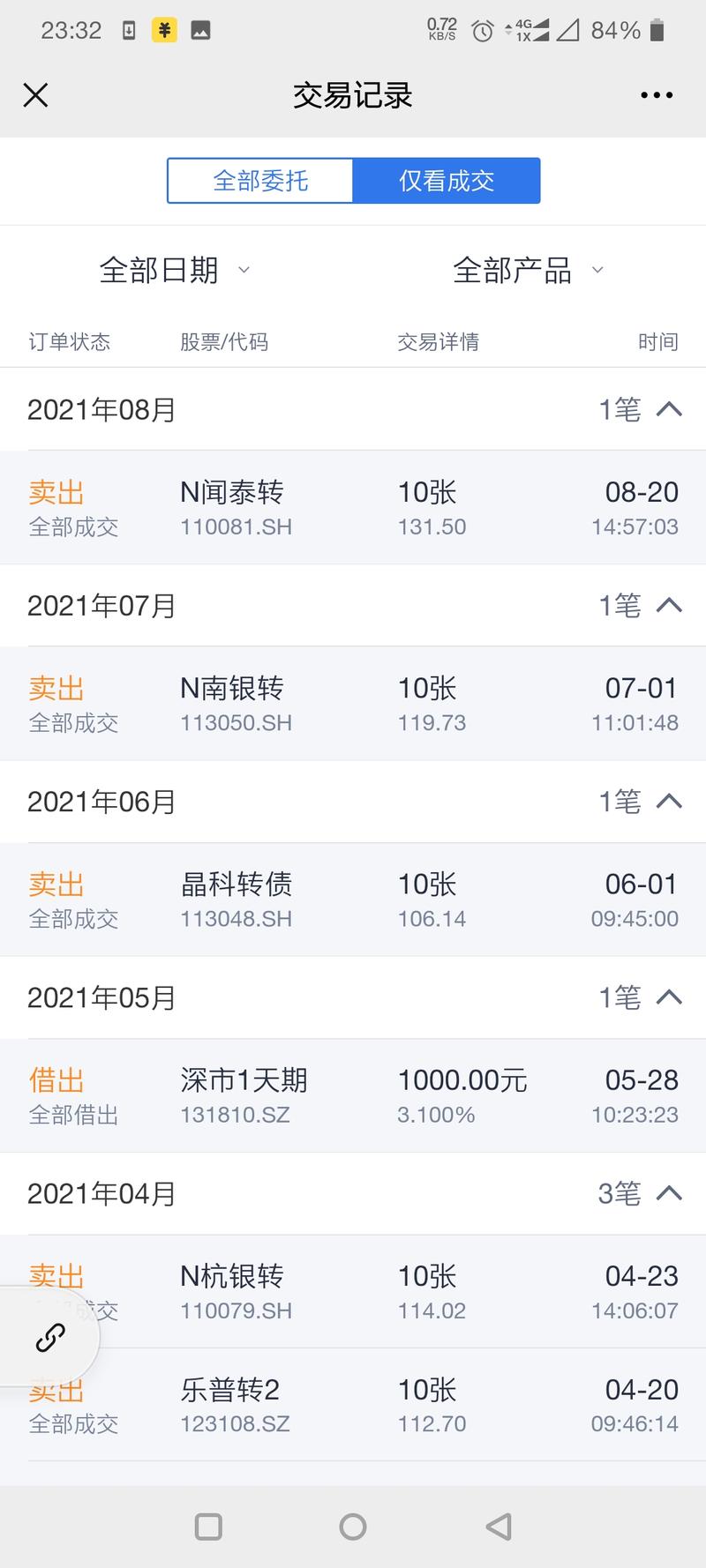Image resolution: width=706 pixels, height=1568 pixels.
Task: Collapse the 2021年05月 section
Action: [669, 997]
